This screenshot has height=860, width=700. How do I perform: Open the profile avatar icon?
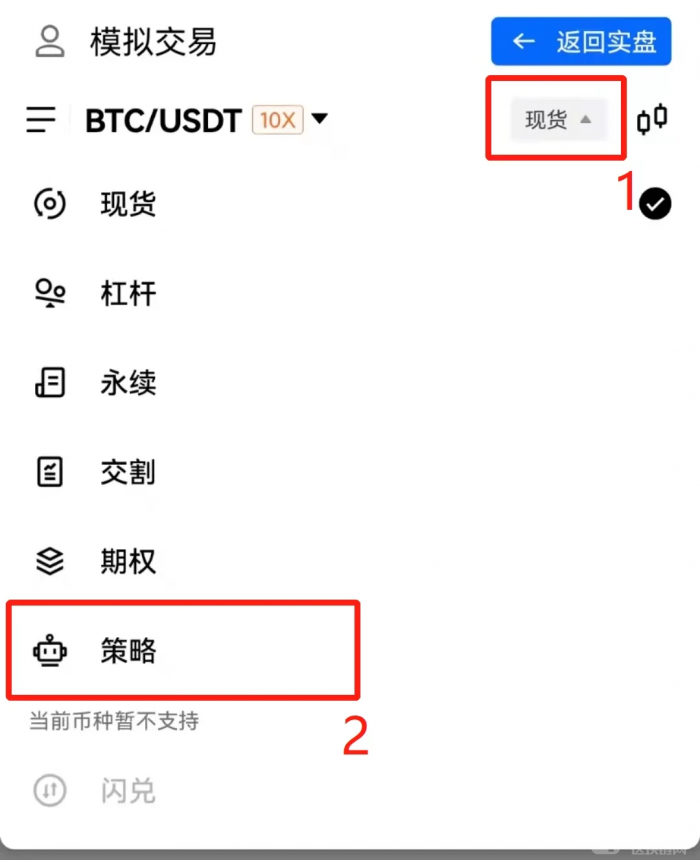pyautogui.click(x=49, y=42)
